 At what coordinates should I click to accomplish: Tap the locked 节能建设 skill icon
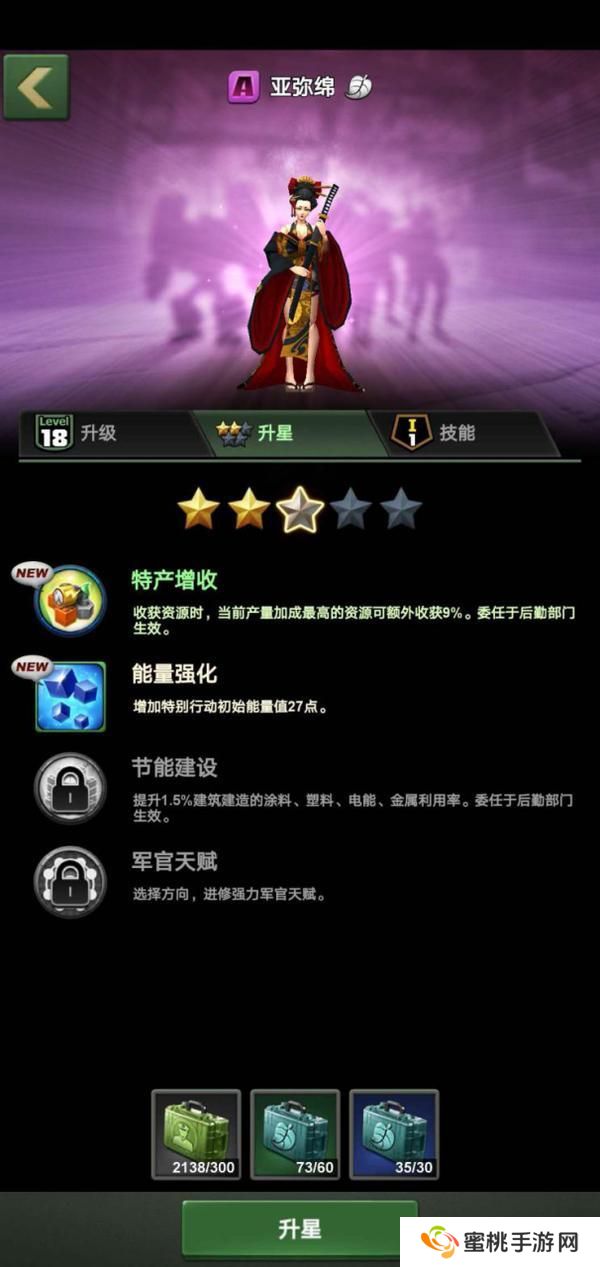point(70,788)
